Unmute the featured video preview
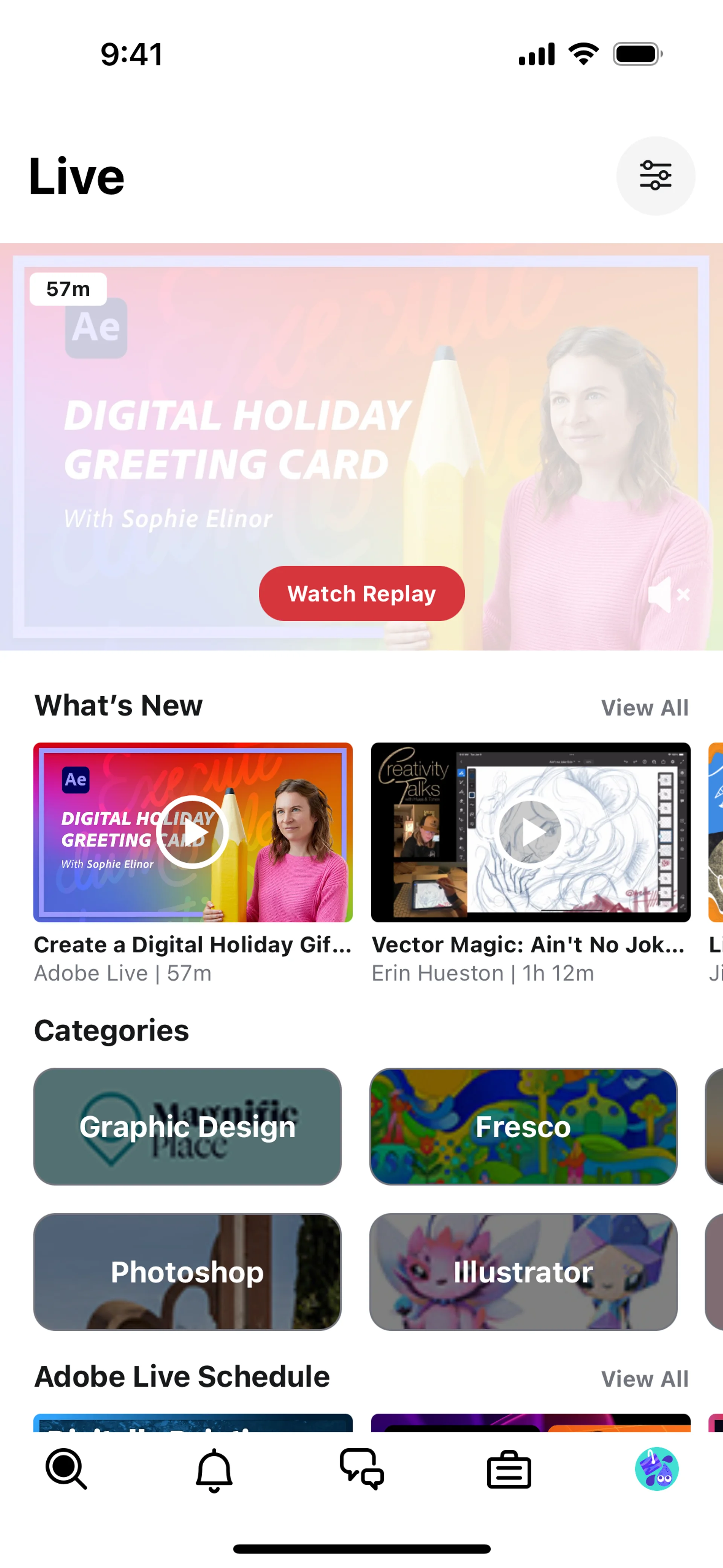The image size is (723, 1568). [x=668, y=595]
